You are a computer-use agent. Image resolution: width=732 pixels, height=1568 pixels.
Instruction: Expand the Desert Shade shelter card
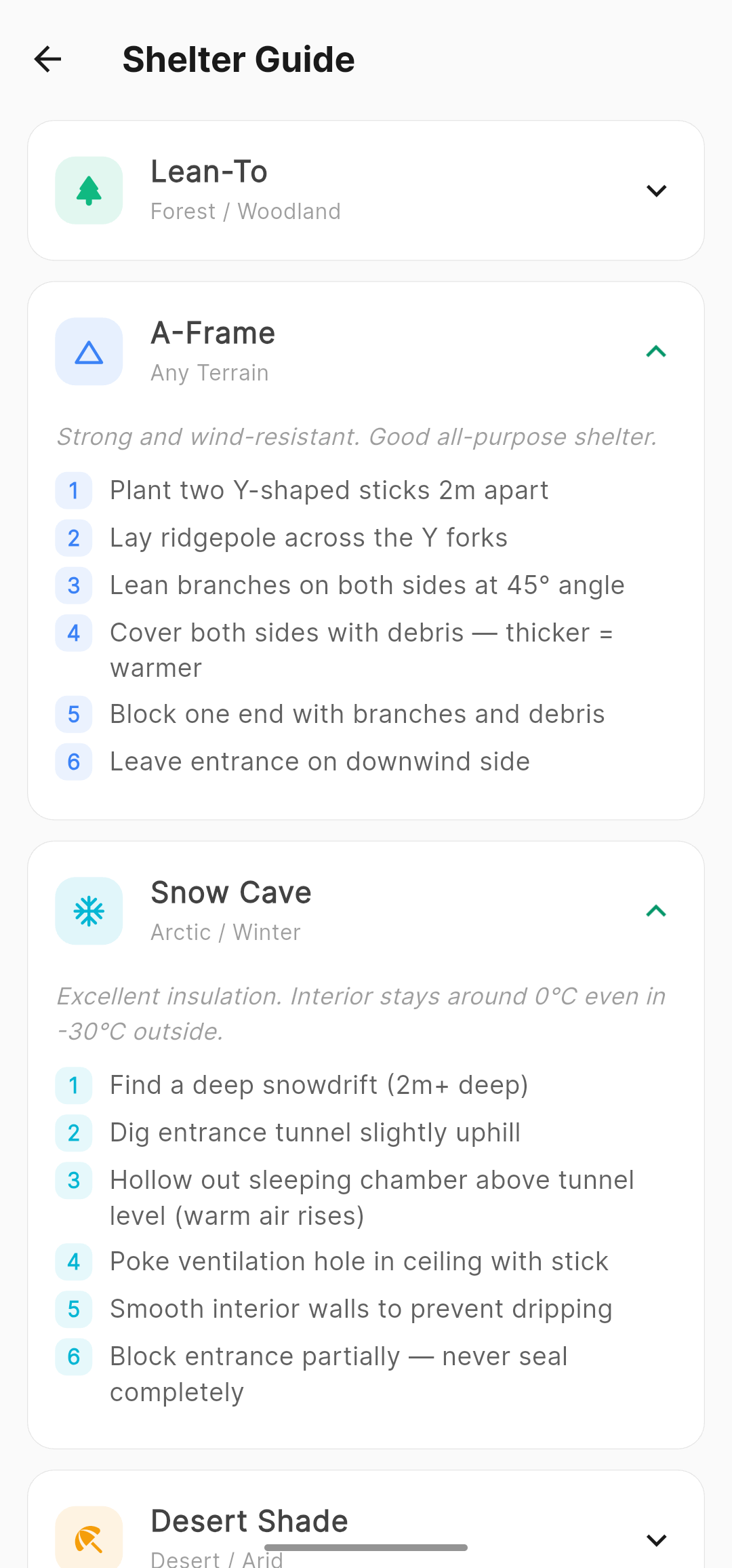[x=657, y=1540]
